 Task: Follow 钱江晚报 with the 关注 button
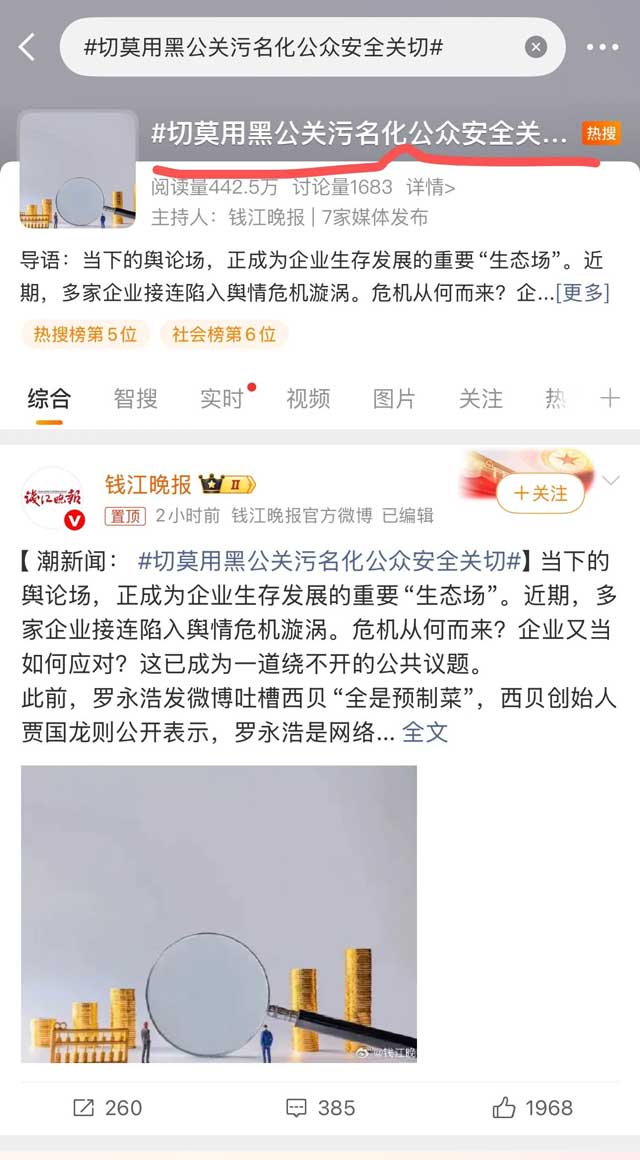[541, 494]
